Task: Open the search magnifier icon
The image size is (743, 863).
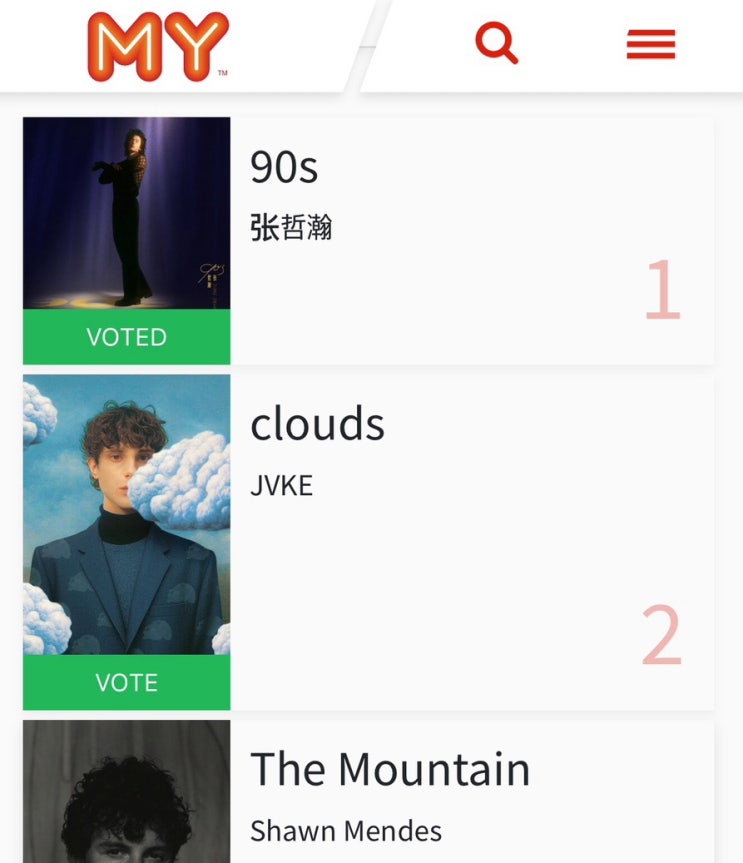Action: coord(496,43)
